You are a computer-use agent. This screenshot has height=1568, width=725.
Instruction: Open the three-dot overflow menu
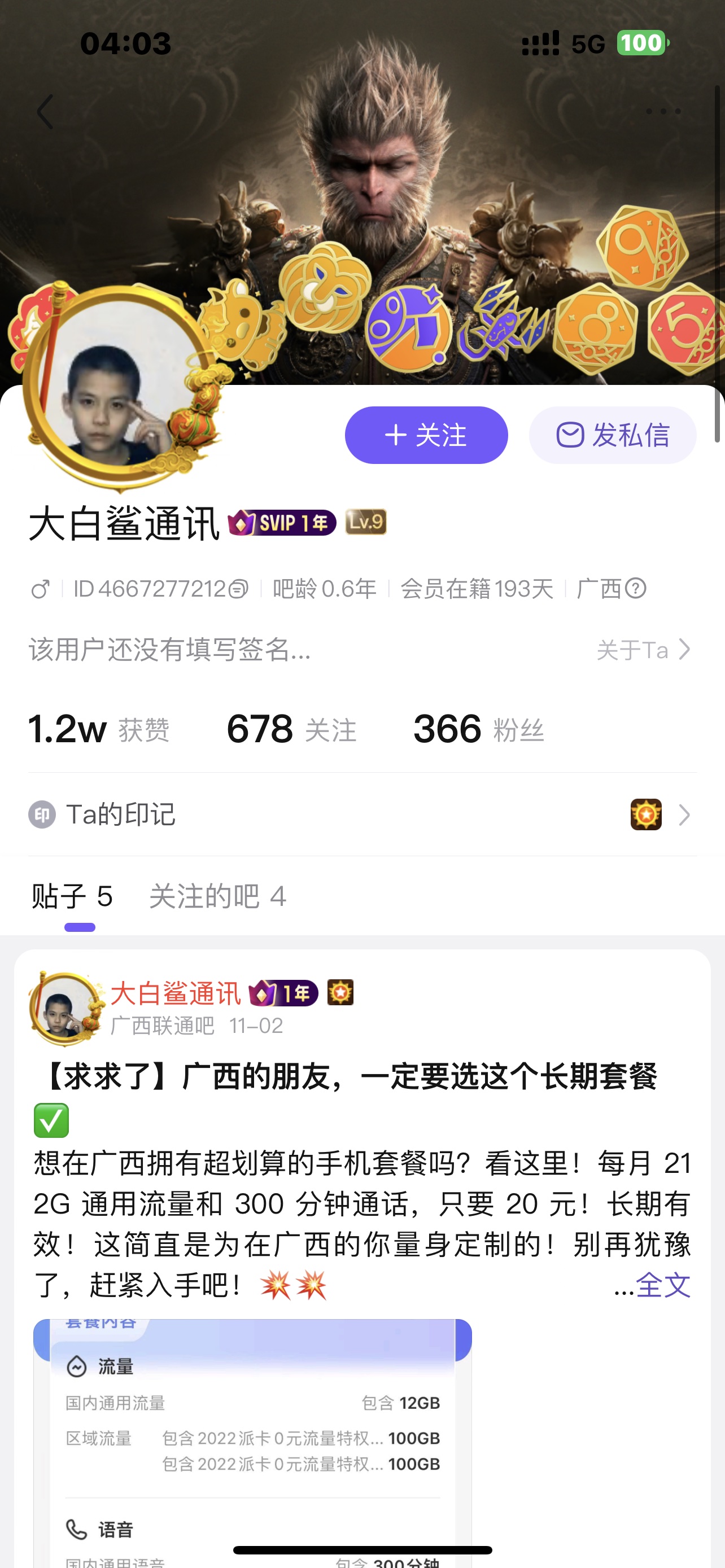pyautogui.click(x=663, y=111)
